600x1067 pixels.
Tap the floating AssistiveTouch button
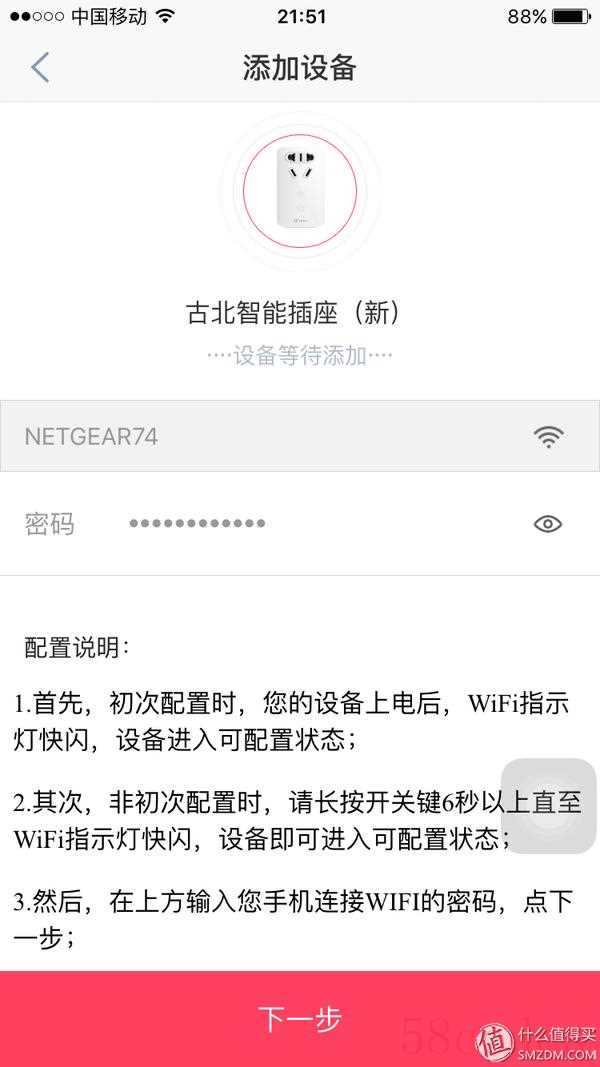(548, 806)
